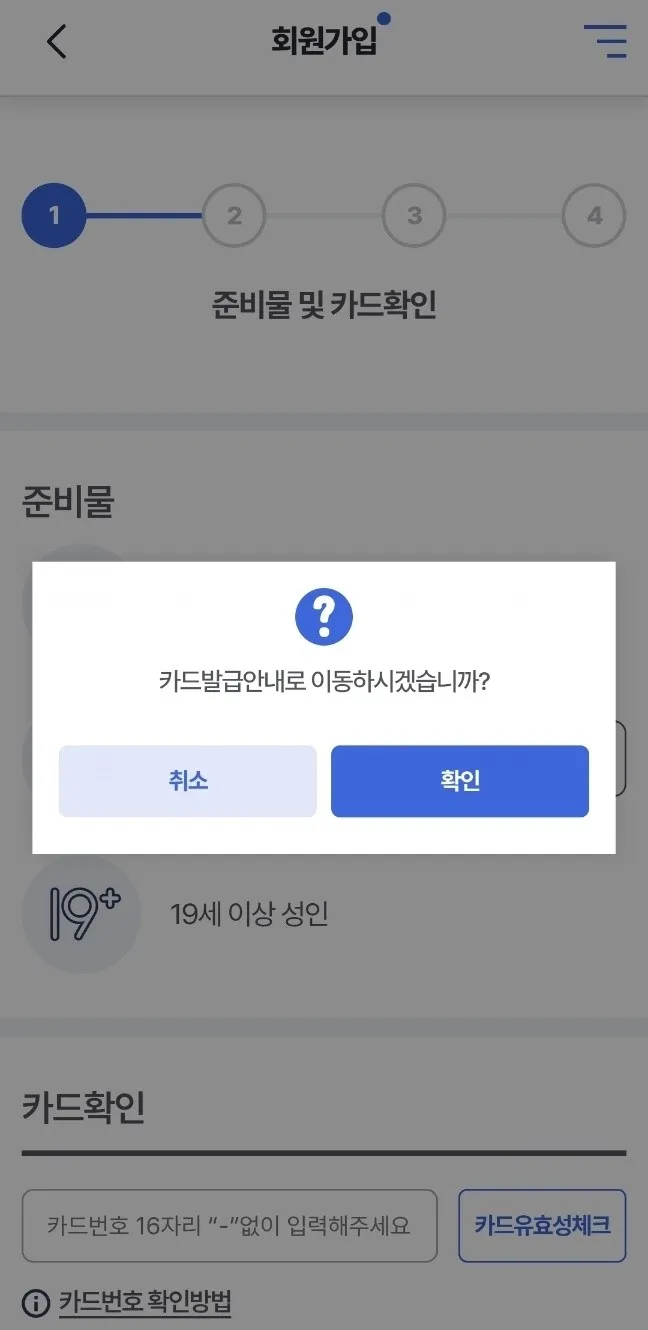Confirm moving to card issuance guide
This screenshot has width=648, height=1330.
click(459, 781)
